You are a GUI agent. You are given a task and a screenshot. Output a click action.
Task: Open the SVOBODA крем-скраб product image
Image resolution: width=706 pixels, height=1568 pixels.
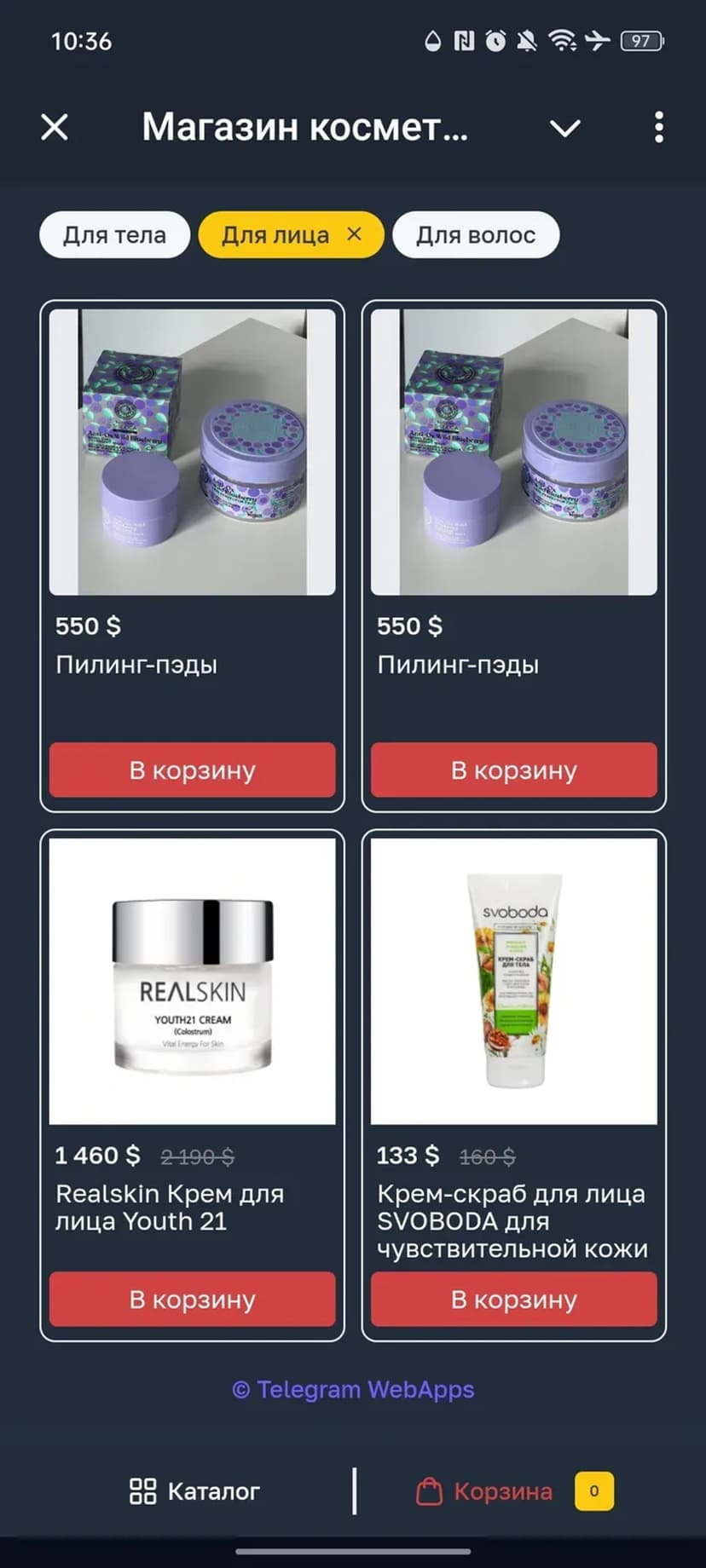tap(513, 982)
